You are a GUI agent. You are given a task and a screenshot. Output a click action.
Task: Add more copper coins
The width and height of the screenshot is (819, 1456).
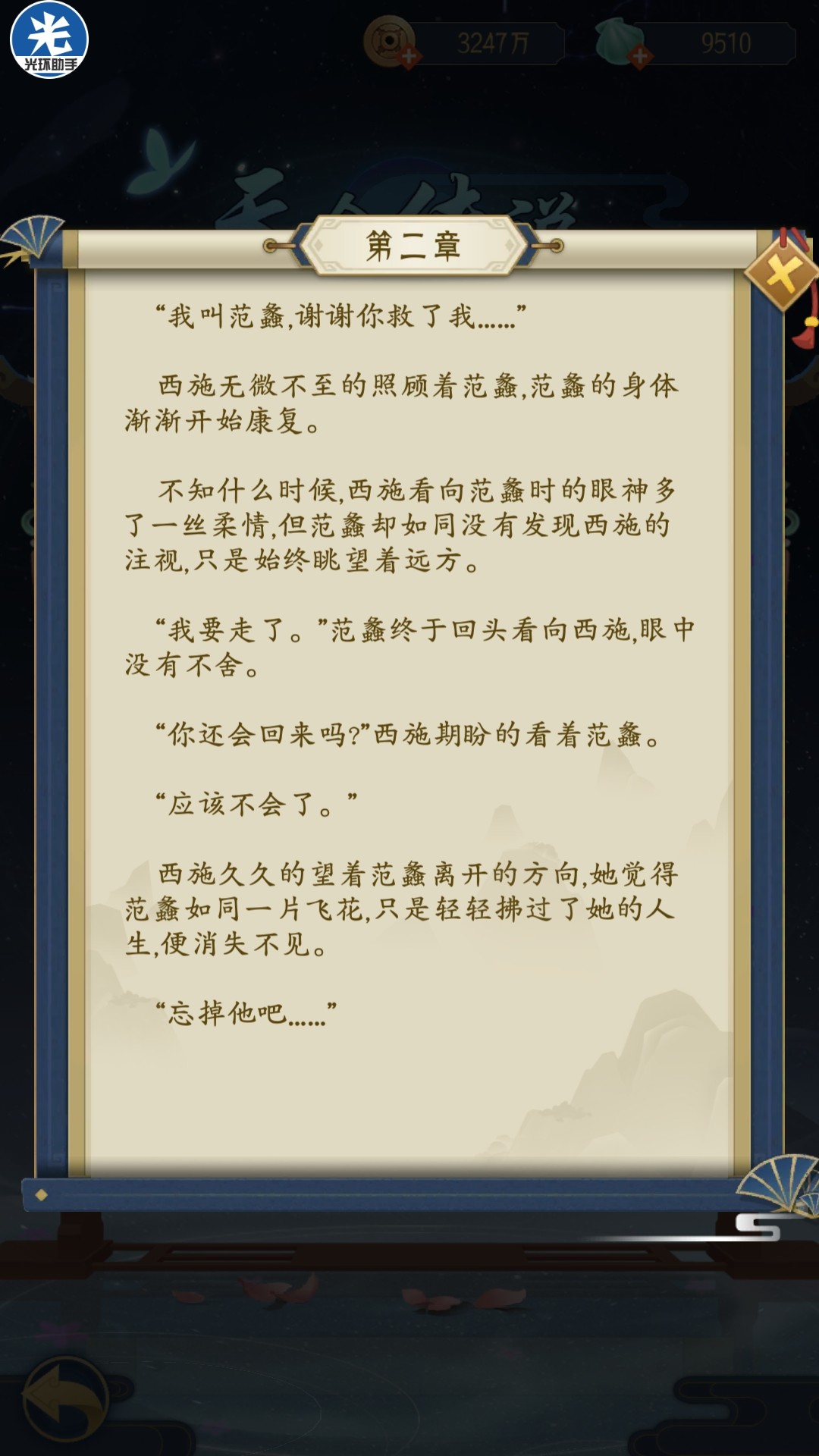[x=409, y=57]
